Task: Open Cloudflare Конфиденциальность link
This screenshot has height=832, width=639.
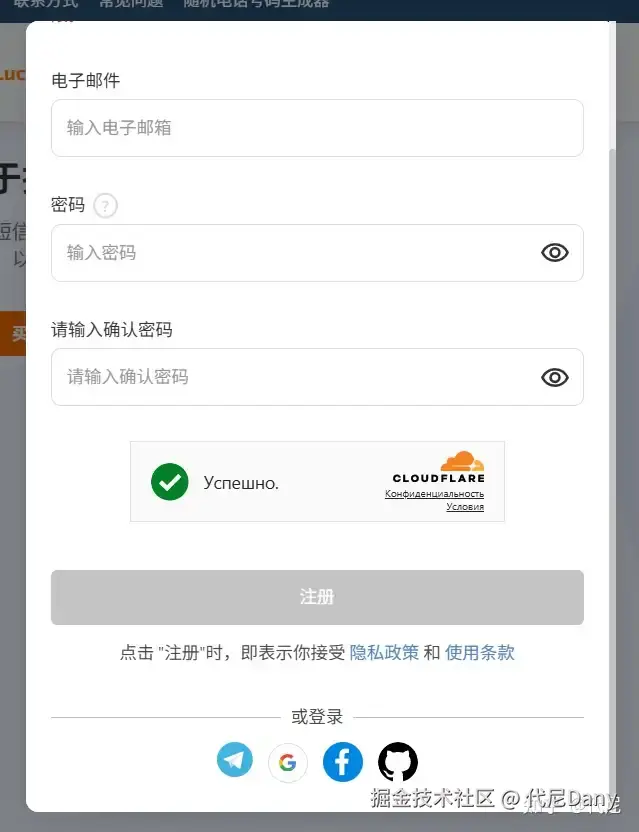Action: point(434,494)
